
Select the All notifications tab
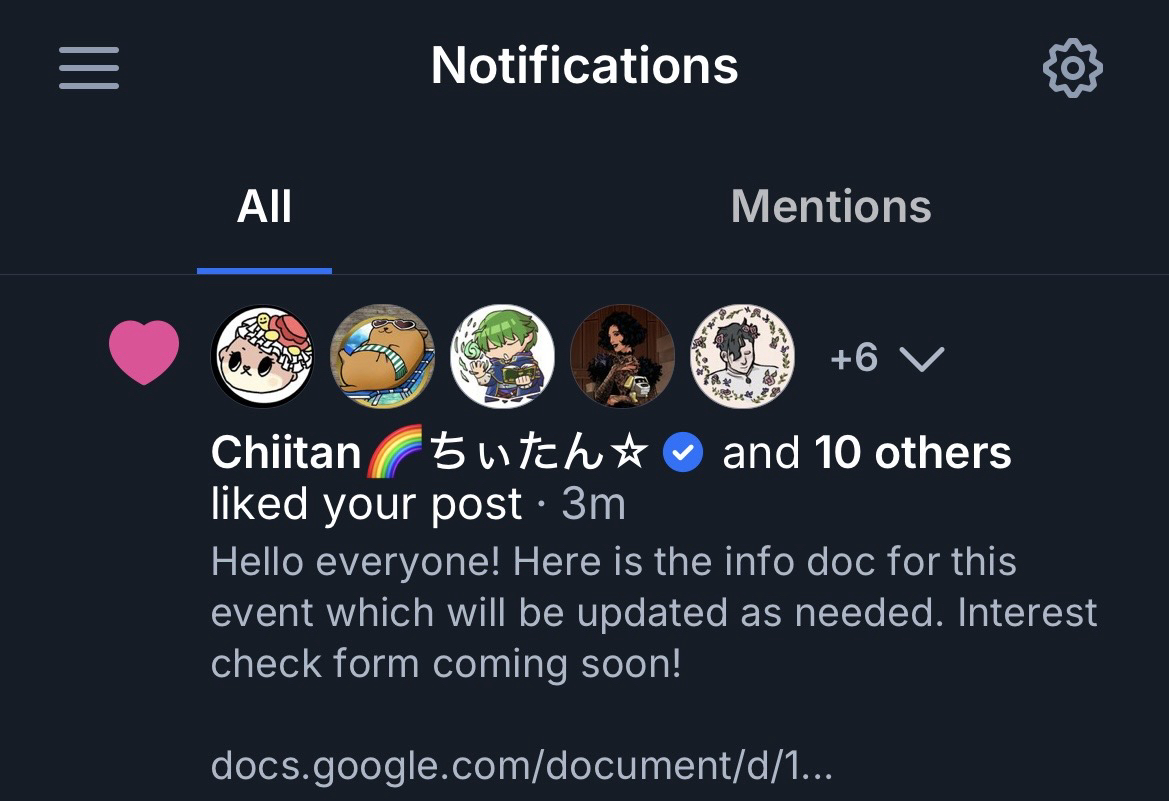pyautogui.click(x=264, y=207)
